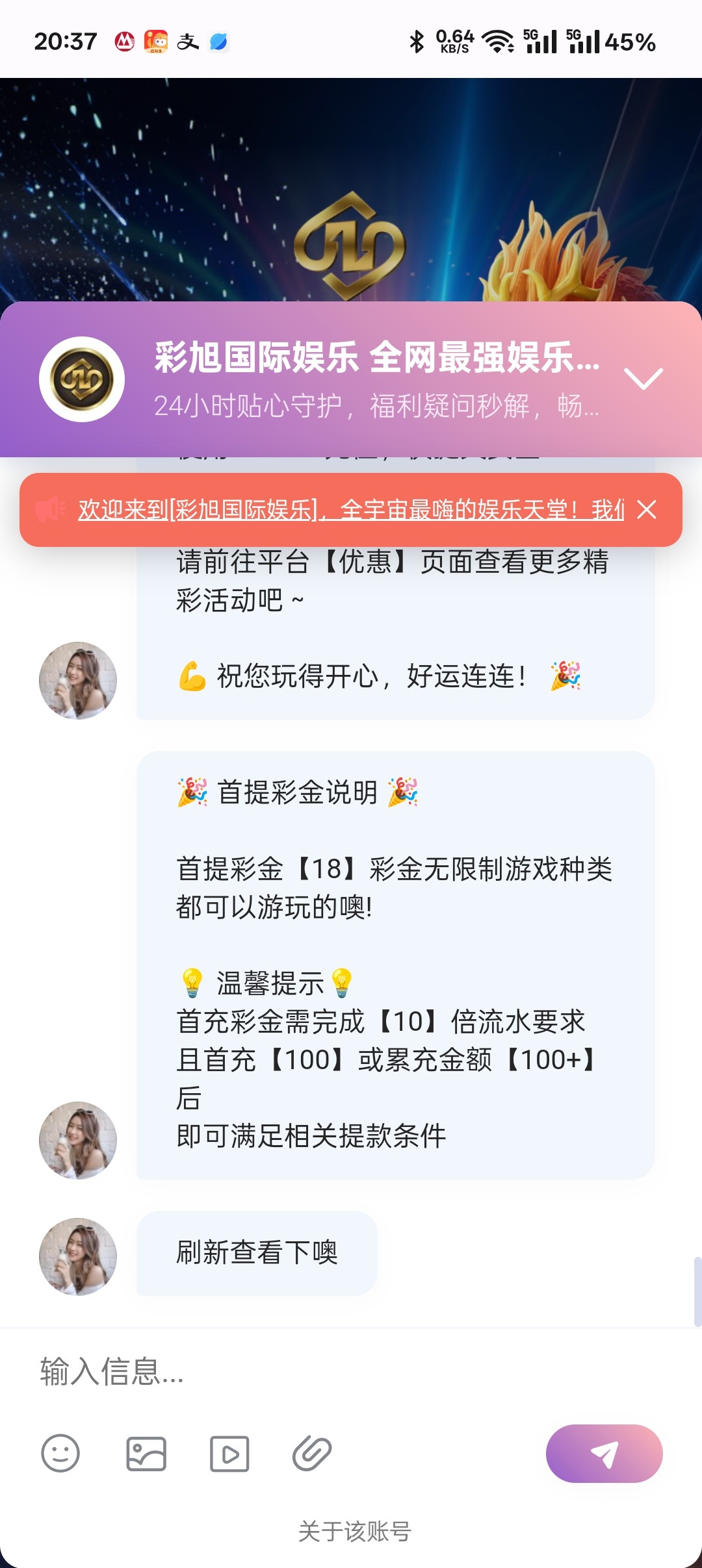Attach a file with the paperclip
The image size is (702, 1568).
[x=312, y=1454]
